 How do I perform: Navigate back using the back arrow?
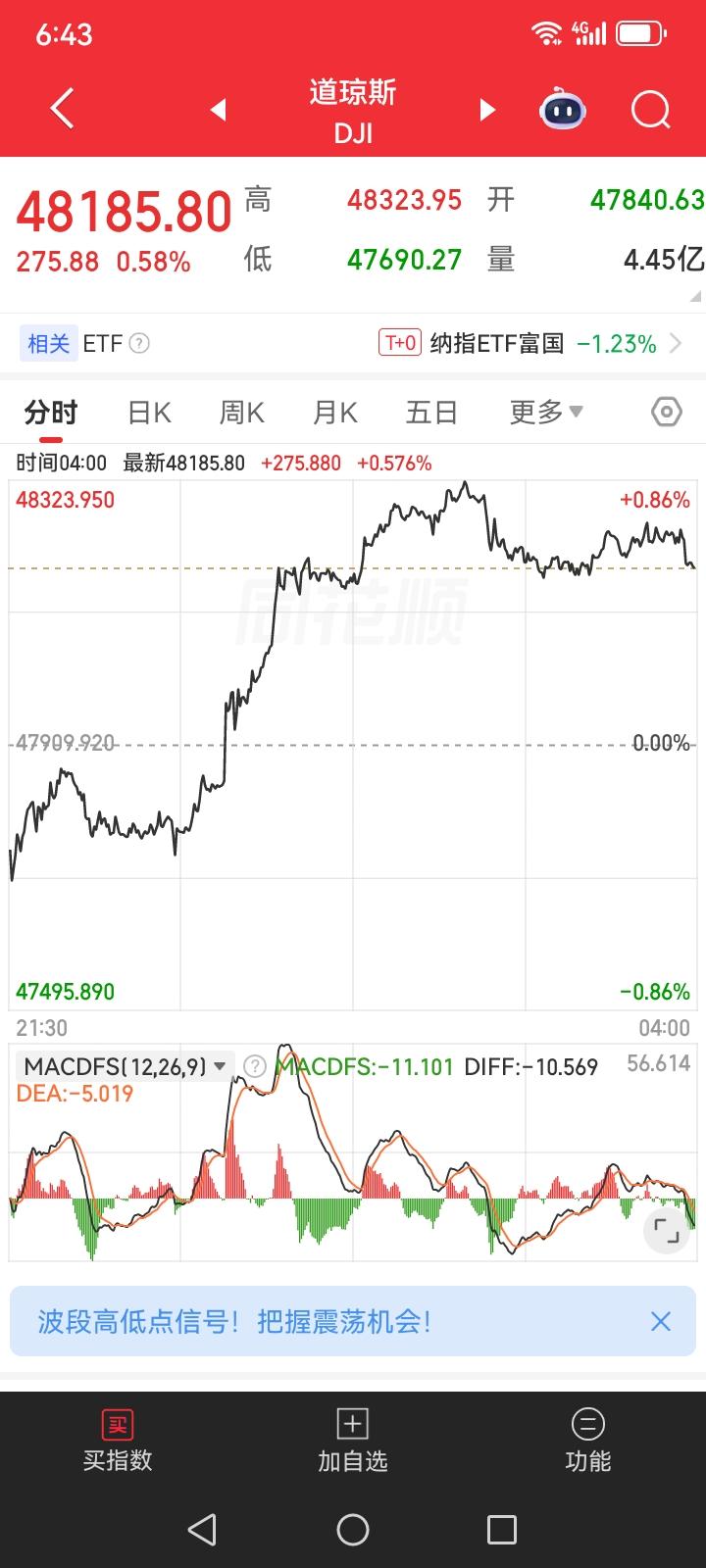coord(61,109)
